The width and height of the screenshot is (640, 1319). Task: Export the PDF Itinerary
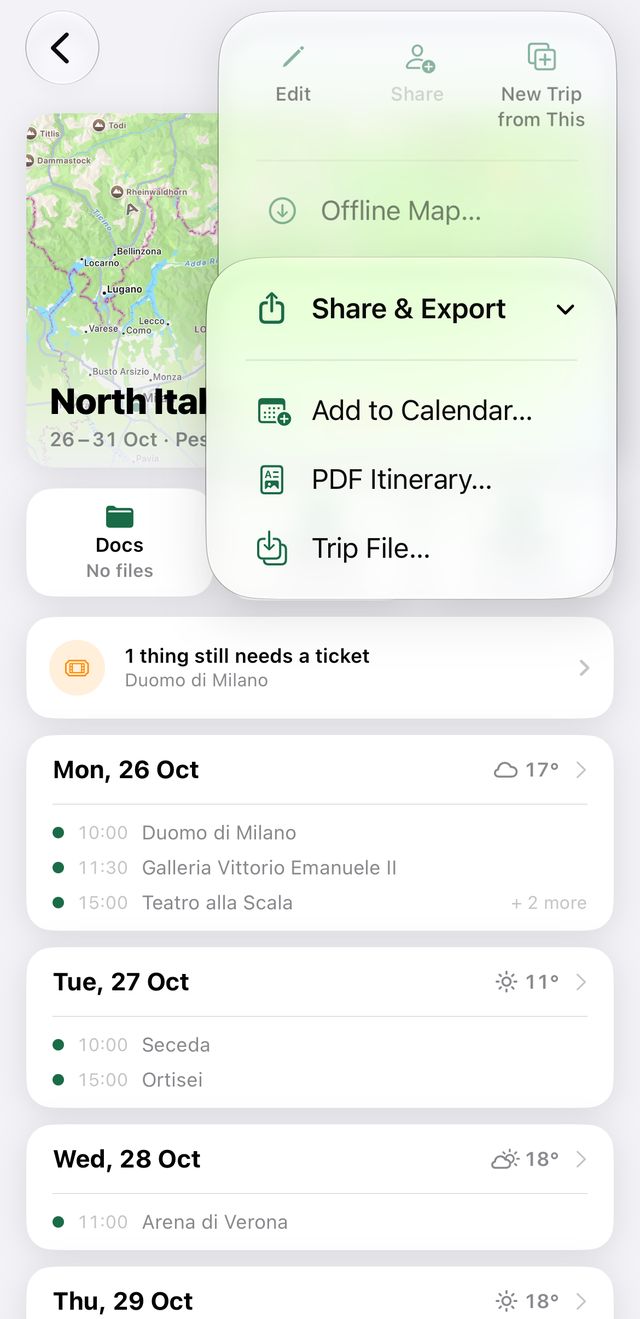pos(411,480)
